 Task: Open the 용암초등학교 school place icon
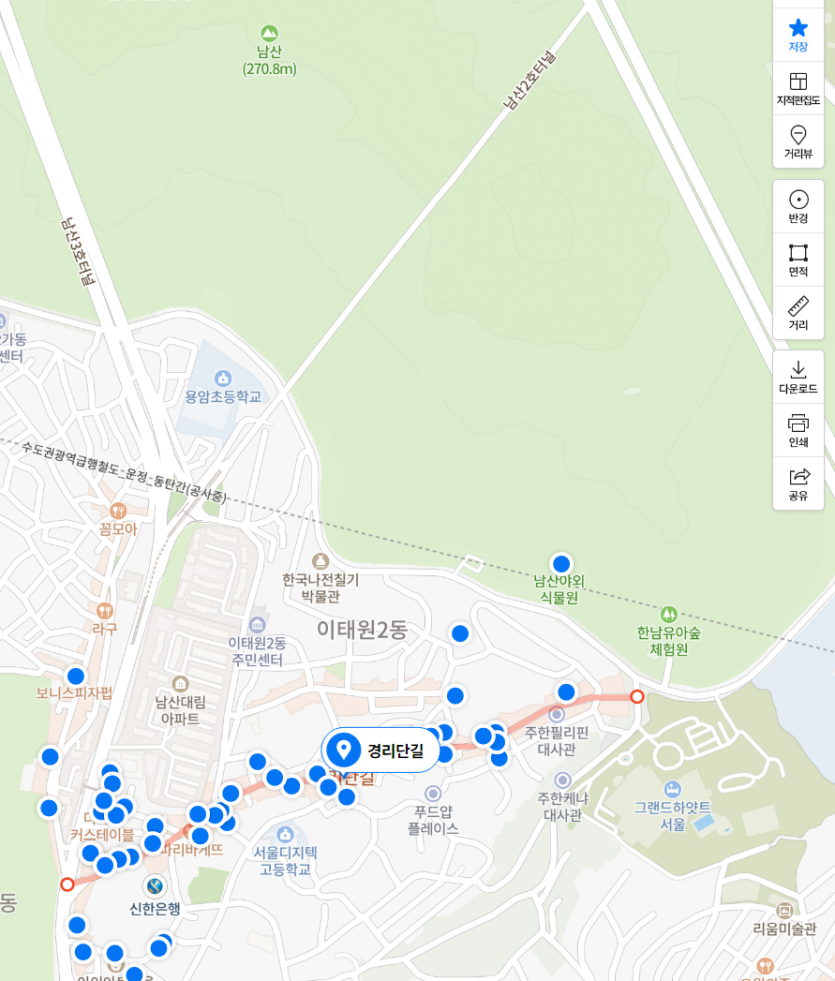(x=222, y=378)
